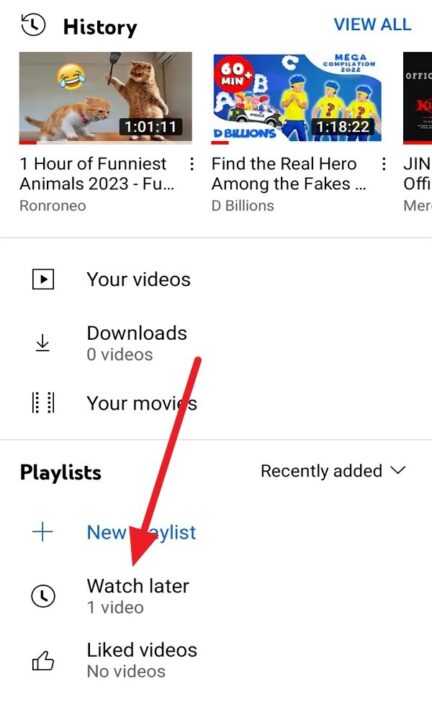Open the 1 Hour of Funniest Animals video
This screenshot has height=720, width=432.
tap(106, 98)
